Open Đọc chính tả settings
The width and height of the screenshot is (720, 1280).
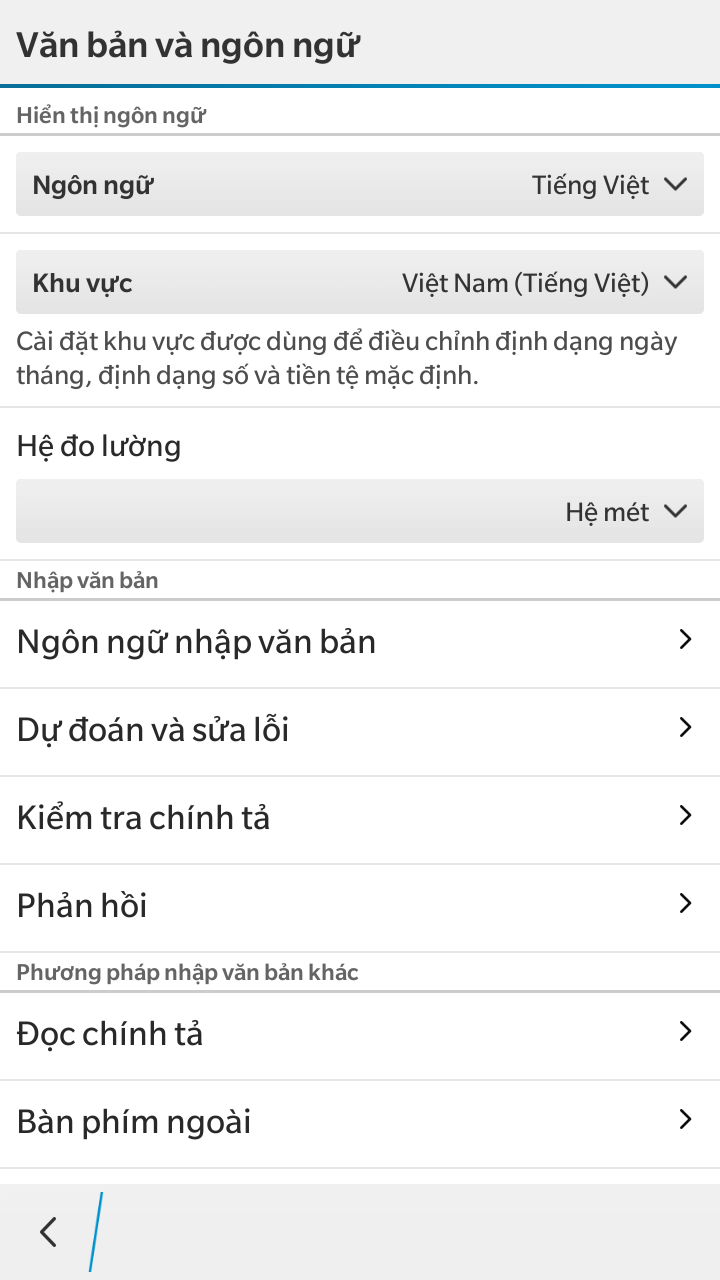(x=360, y=1034)
